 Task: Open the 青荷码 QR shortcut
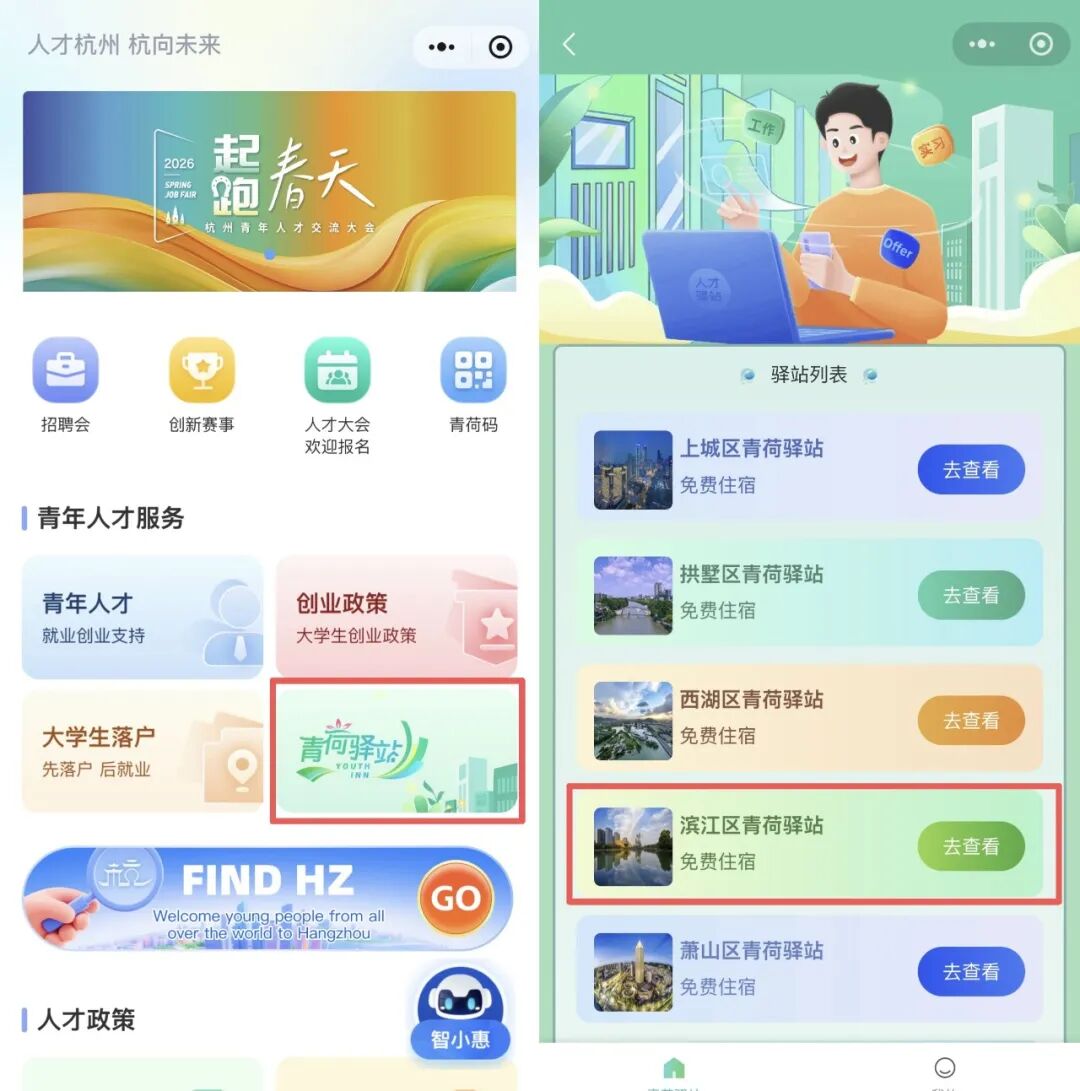click(x=473, y=370)
